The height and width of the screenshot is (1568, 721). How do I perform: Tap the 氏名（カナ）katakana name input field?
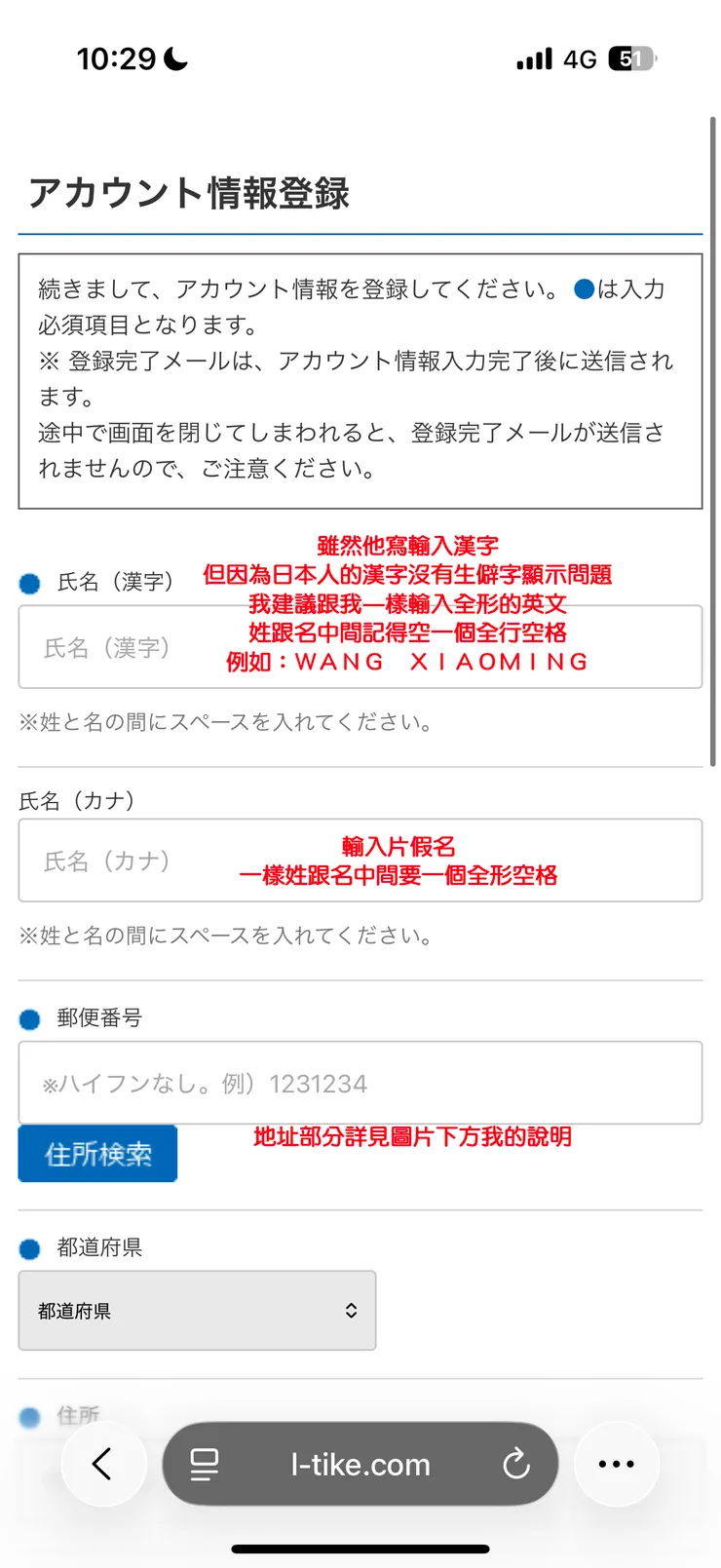pyautogui.click(x=360, y=860)
